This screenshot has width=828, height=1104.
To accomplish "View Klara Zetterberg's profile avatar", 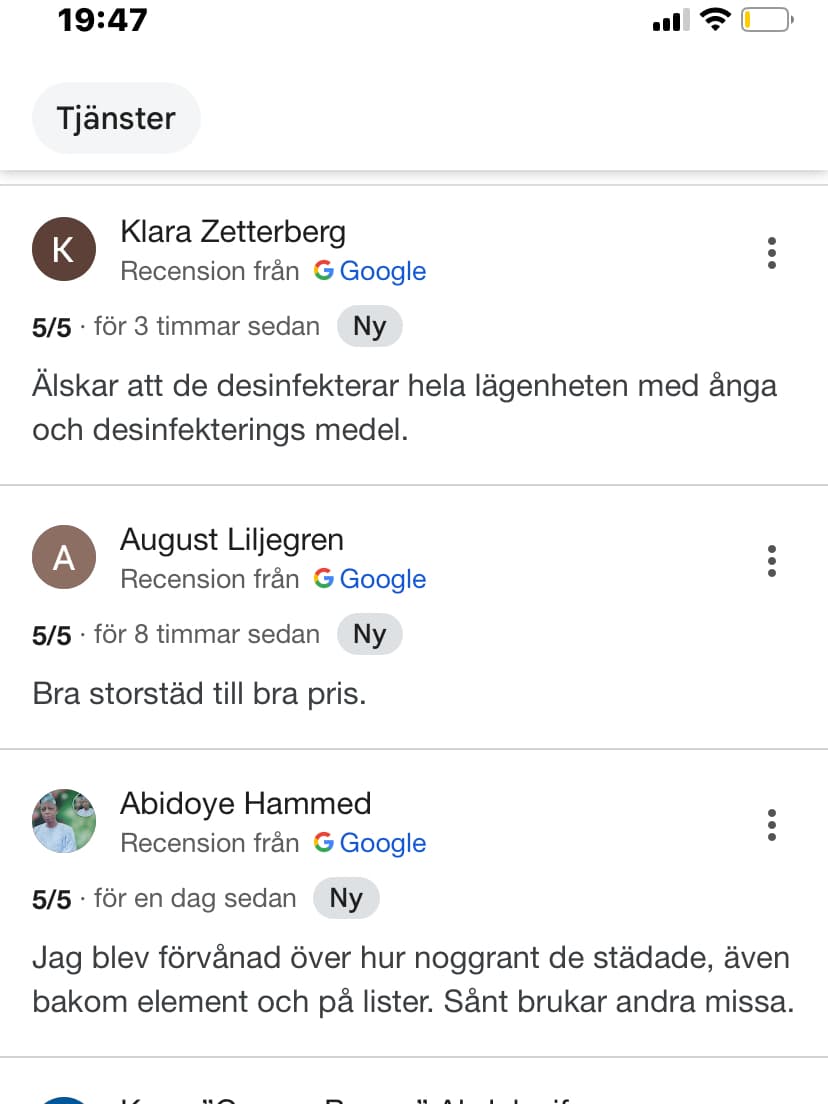I will point(64,250).
